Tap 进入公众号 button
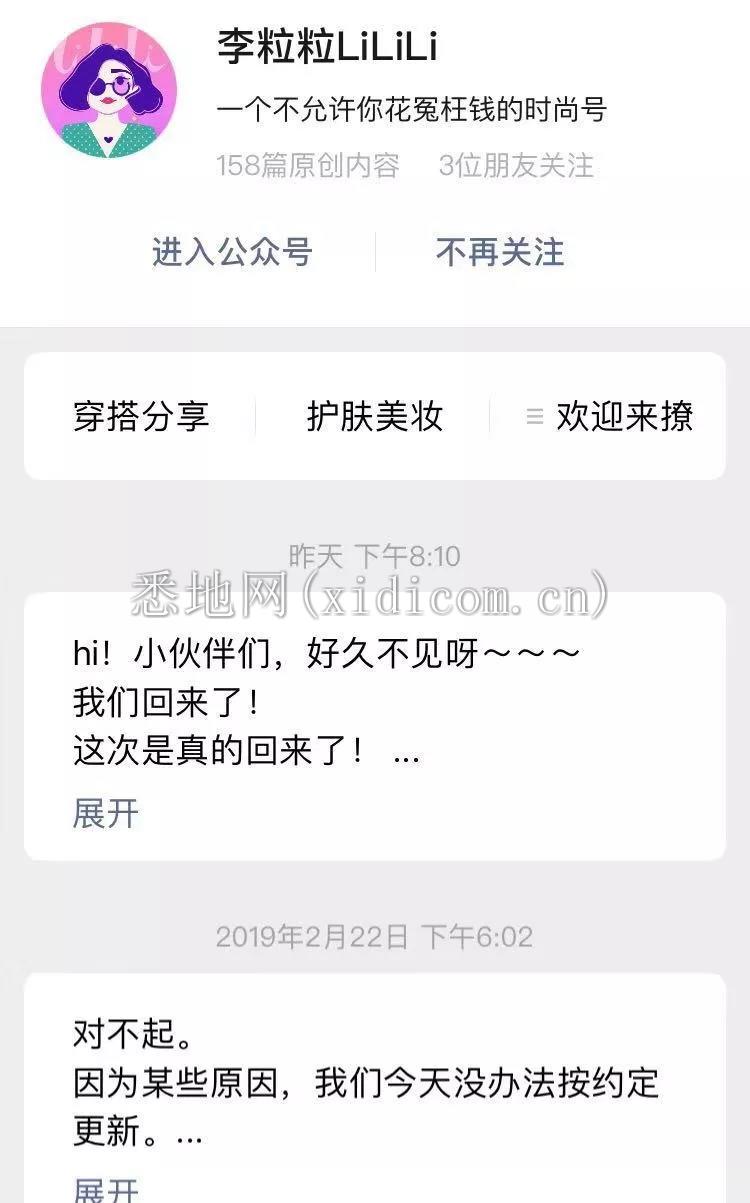Viewport: 750px width, 1203px height. (x=232, y=252)
